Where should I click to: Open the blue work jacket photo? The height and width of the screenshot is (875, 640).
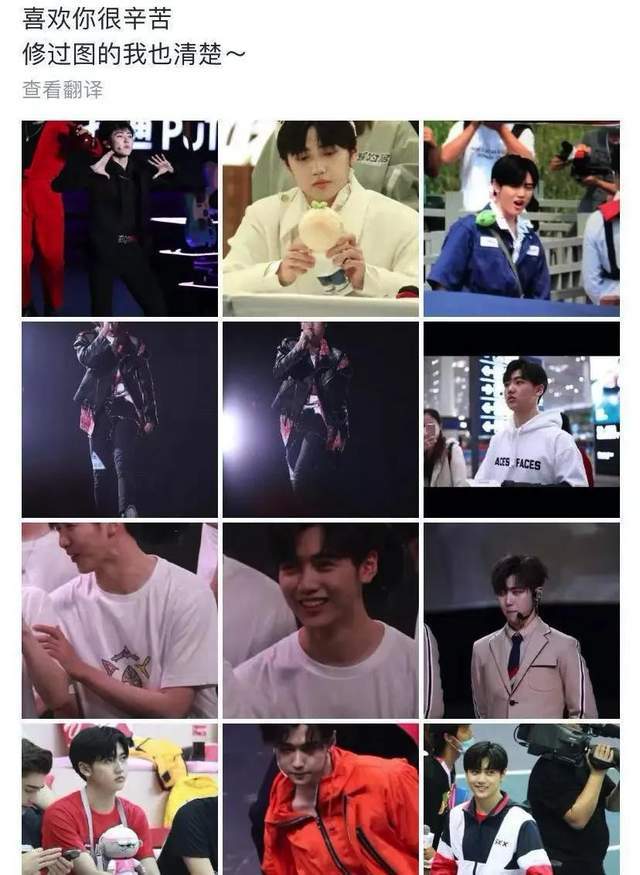[521, 219]
